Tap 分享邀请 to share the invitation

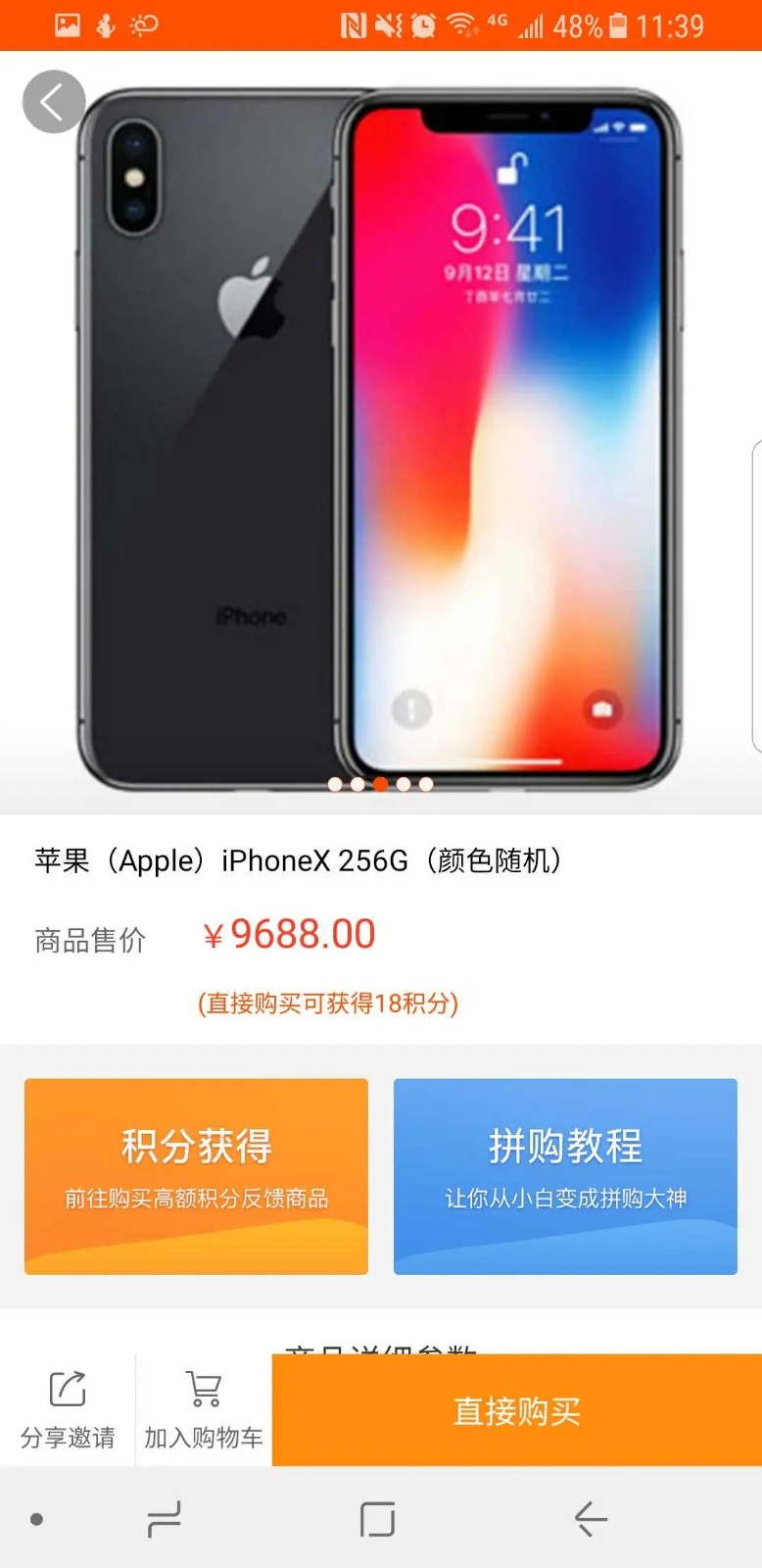pyautogui.click(x=68, y=1410)
